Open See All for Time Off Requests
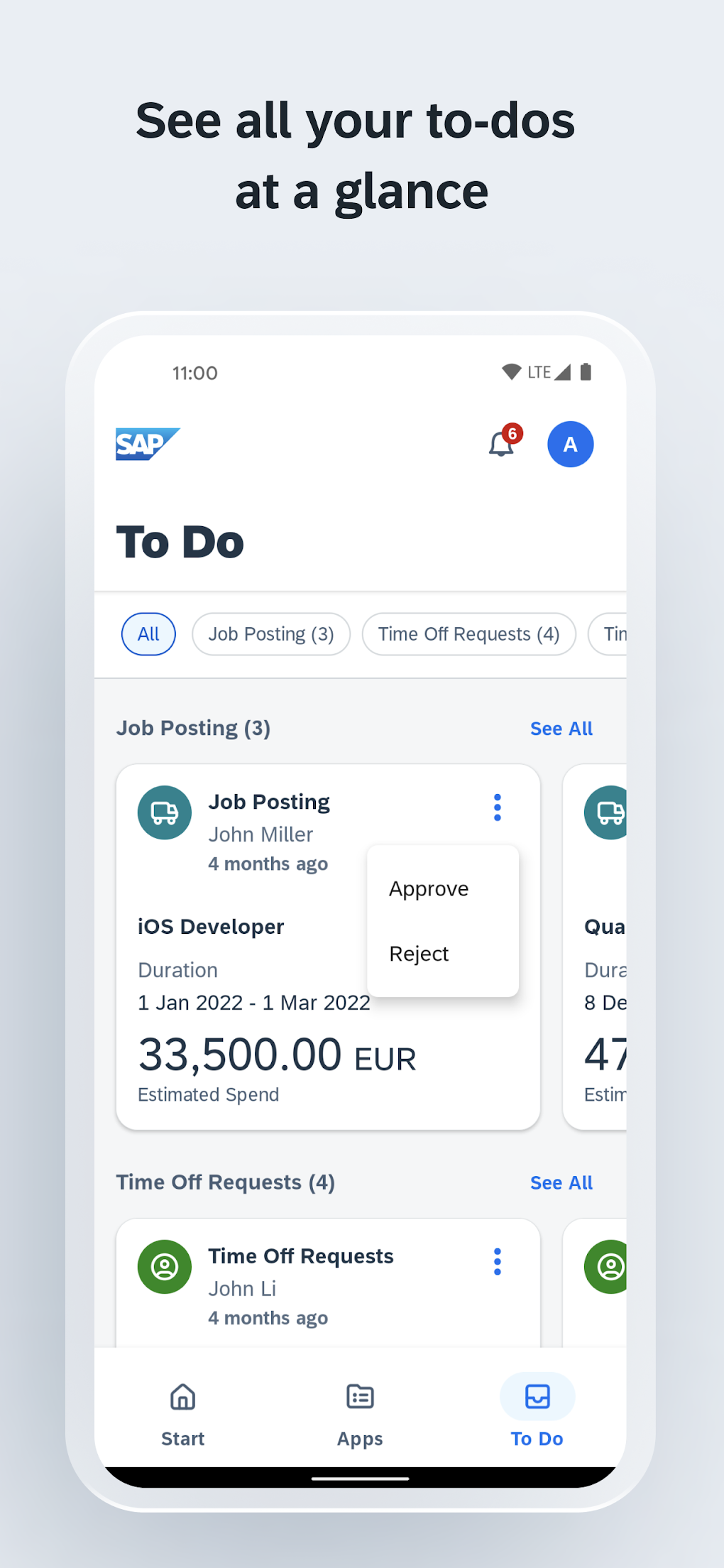Screen dimensions: 724x1568 561,1182
